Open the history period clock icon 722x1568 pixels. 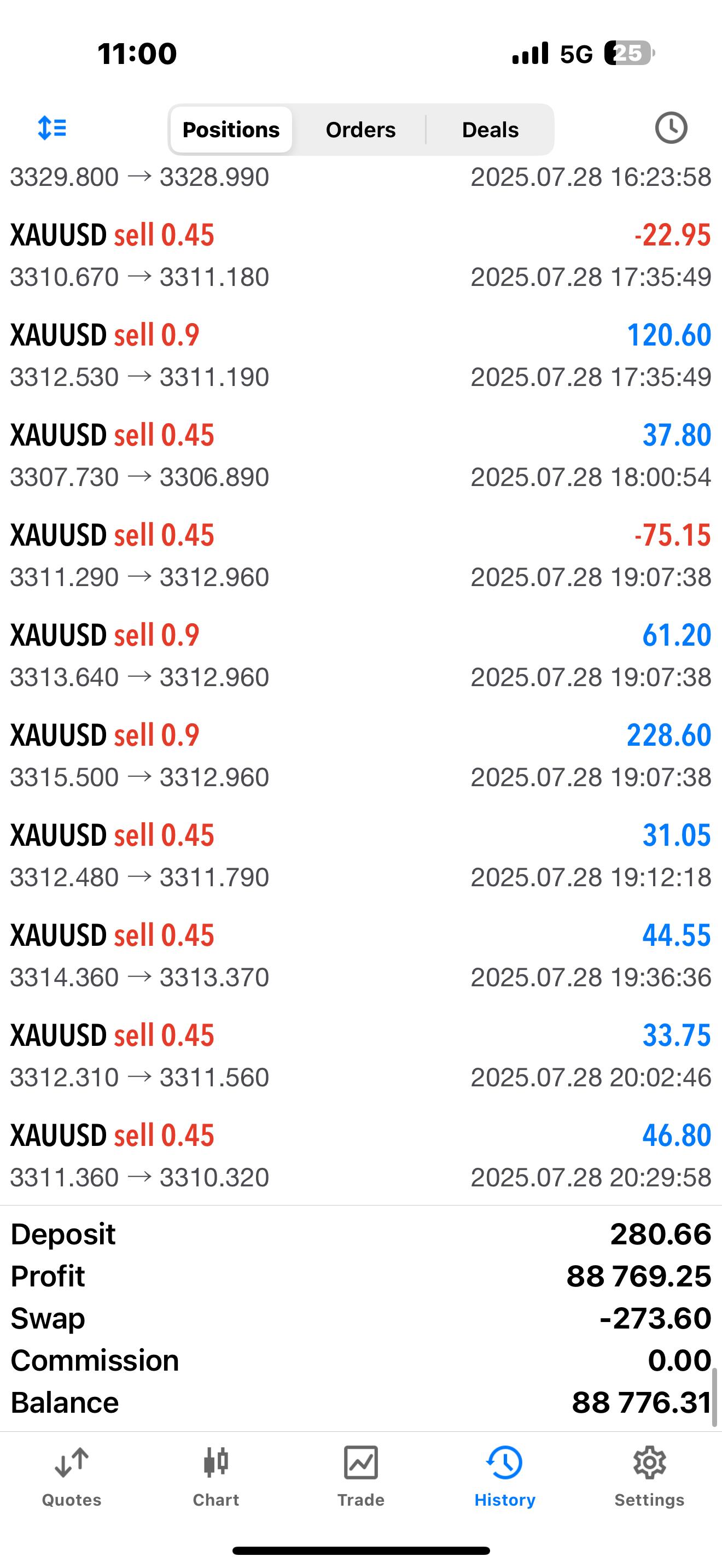(x=670, y=128)
